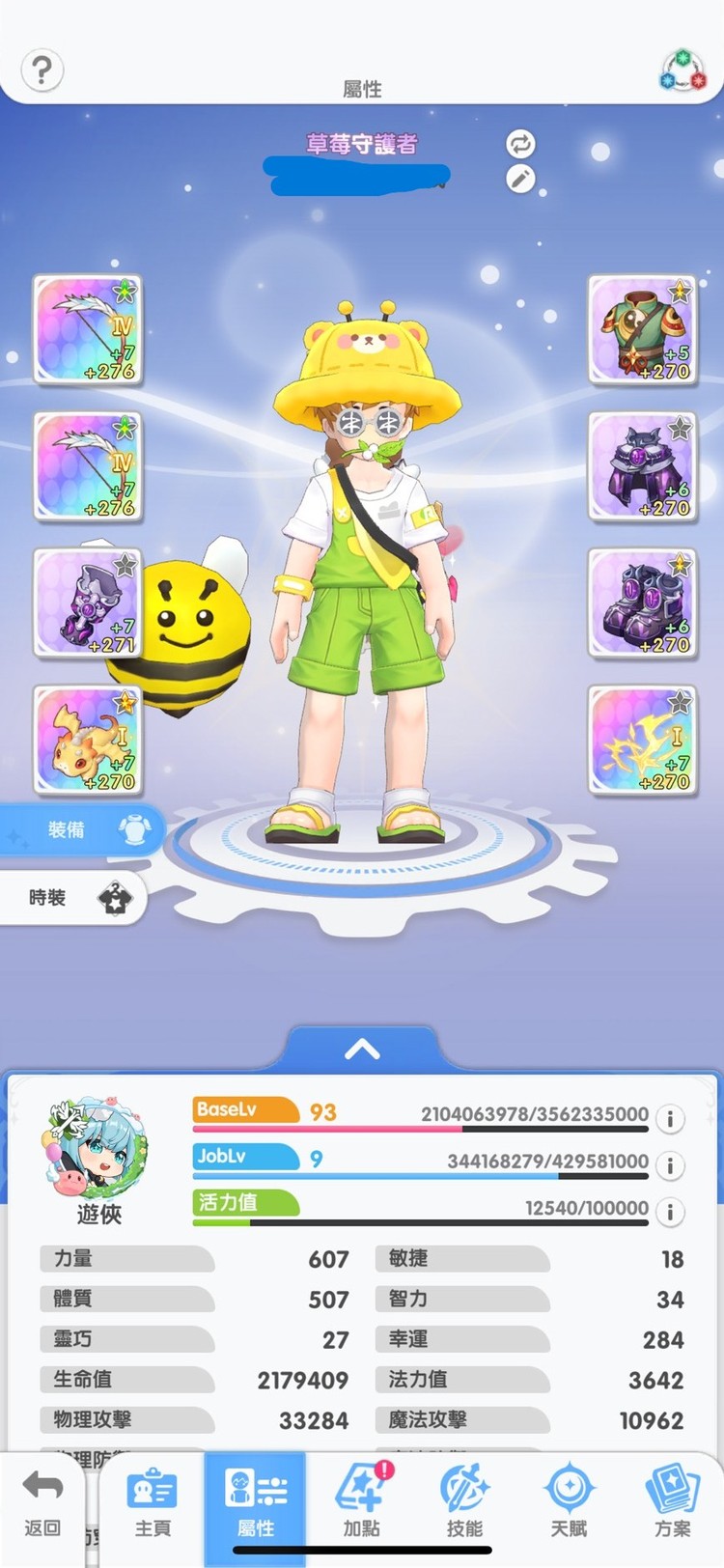The height and width of the screenshot is (1568, 724).
Task: Open the golden accessory slot +270
Action: [x=642, y=741]
